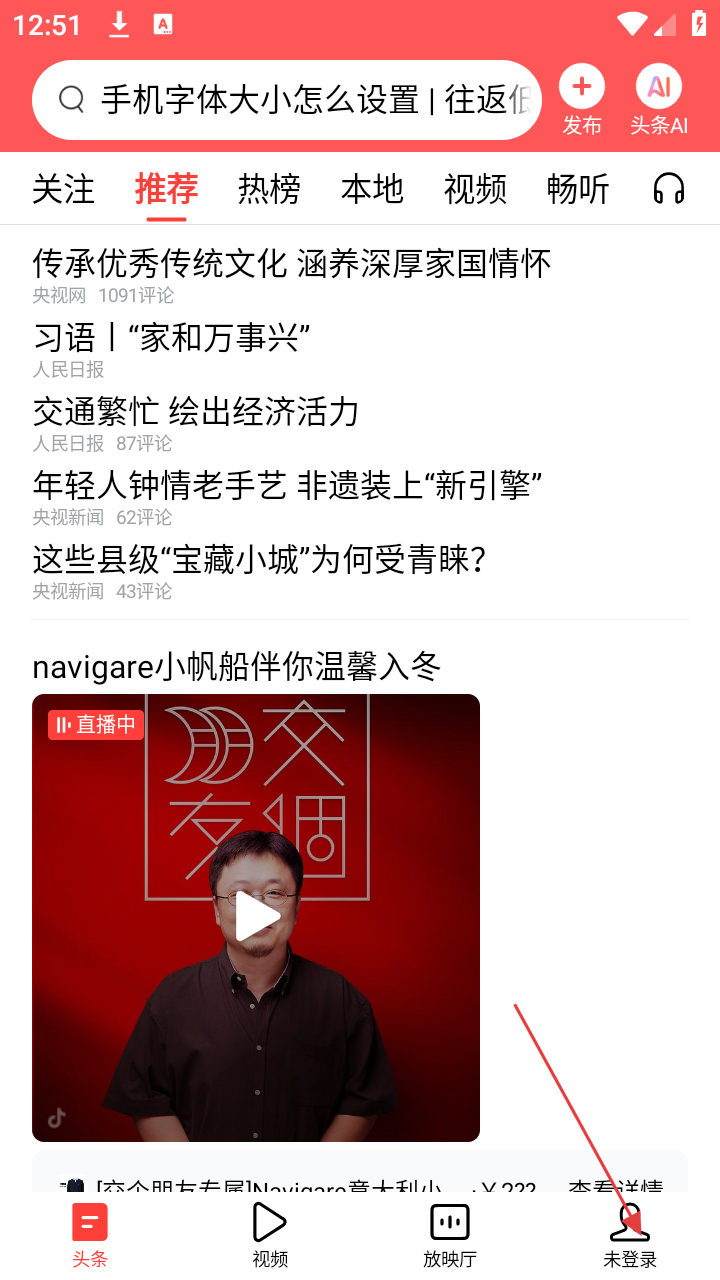The height and width of the screenshot is (1280, 720).
Task: Open the 未登录 profile tab
Action: point(630,1235)
